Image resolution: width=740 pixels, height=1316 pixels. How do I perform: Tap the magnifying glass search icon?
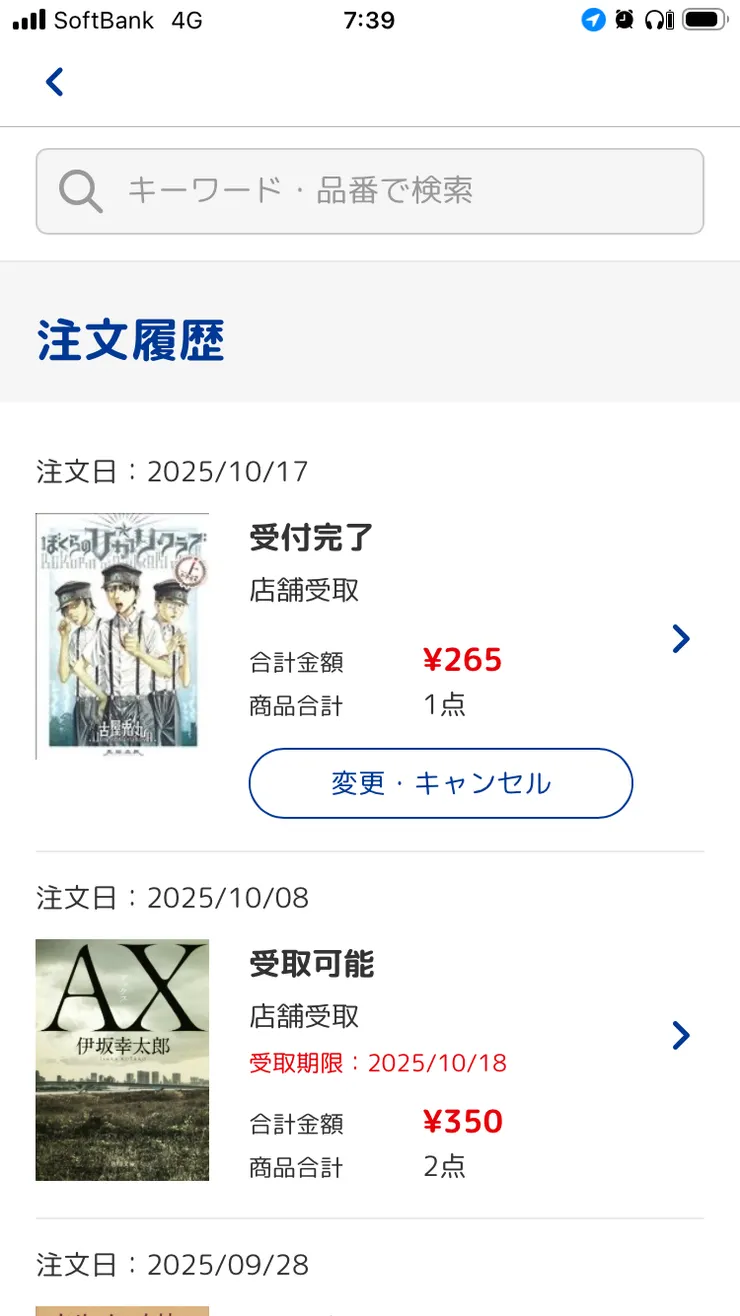(x=80, y=190)
